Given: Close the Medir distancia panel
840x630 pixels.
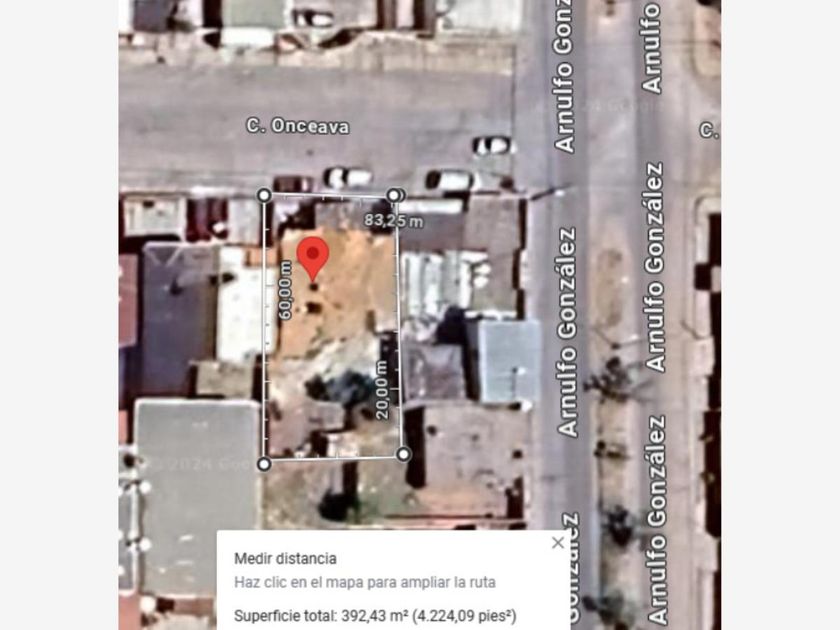Looking at the screenshot, I should click(x=558, y=543).
